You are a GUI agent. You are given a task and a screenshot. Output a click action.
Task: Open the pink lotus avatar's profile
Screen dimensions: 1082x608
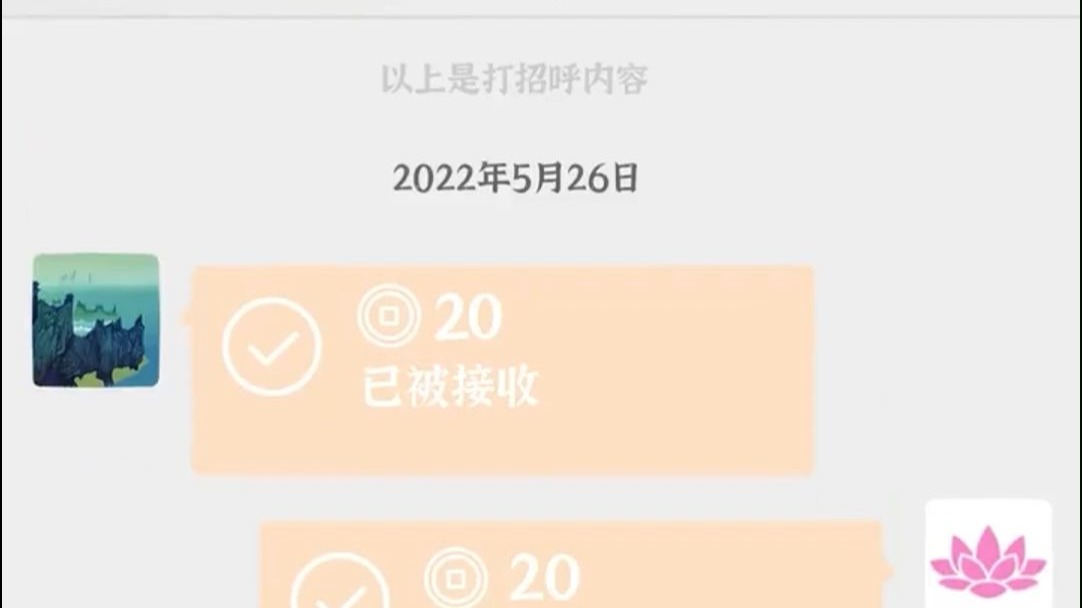pos(988,556)
